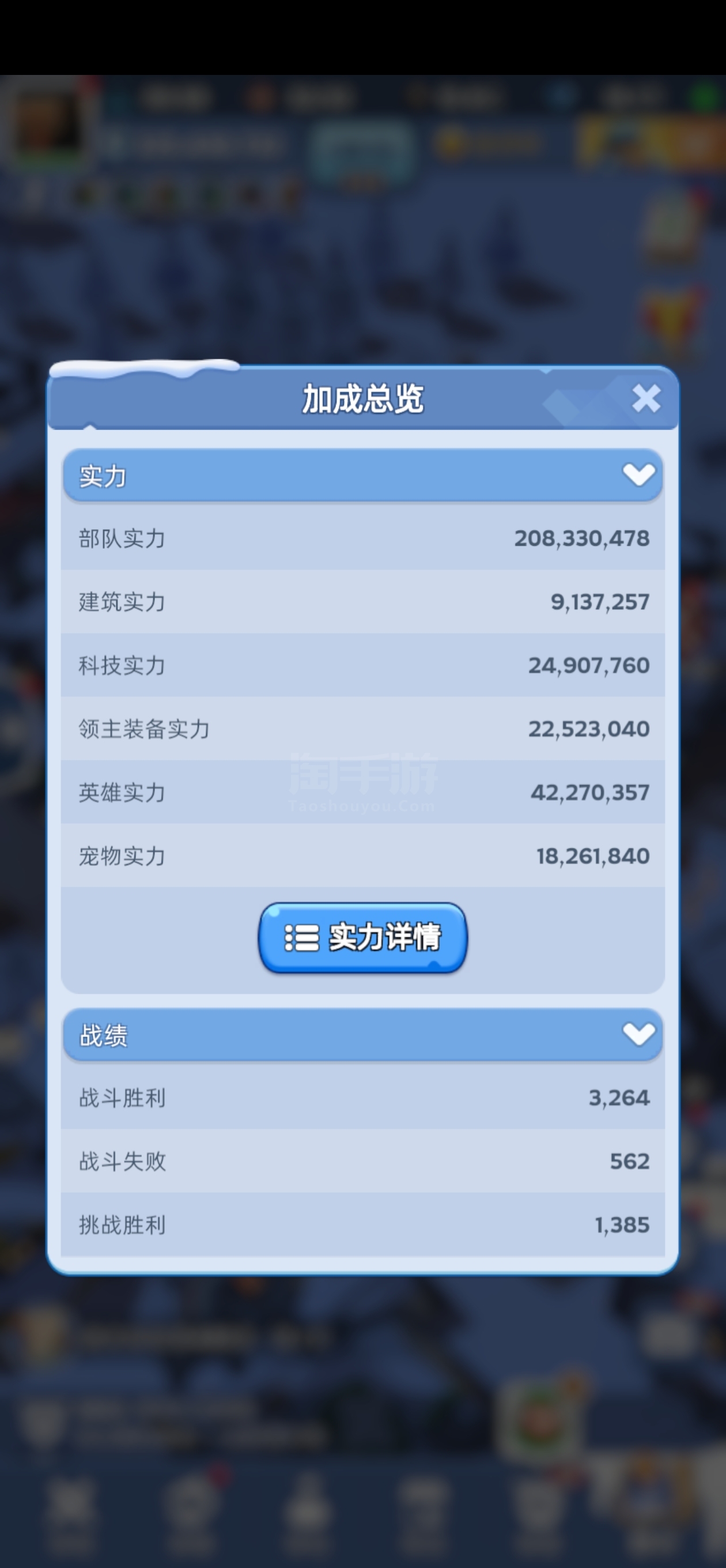Collapse the 战绩 section

pyautogui.click(x=362, y=1035)
